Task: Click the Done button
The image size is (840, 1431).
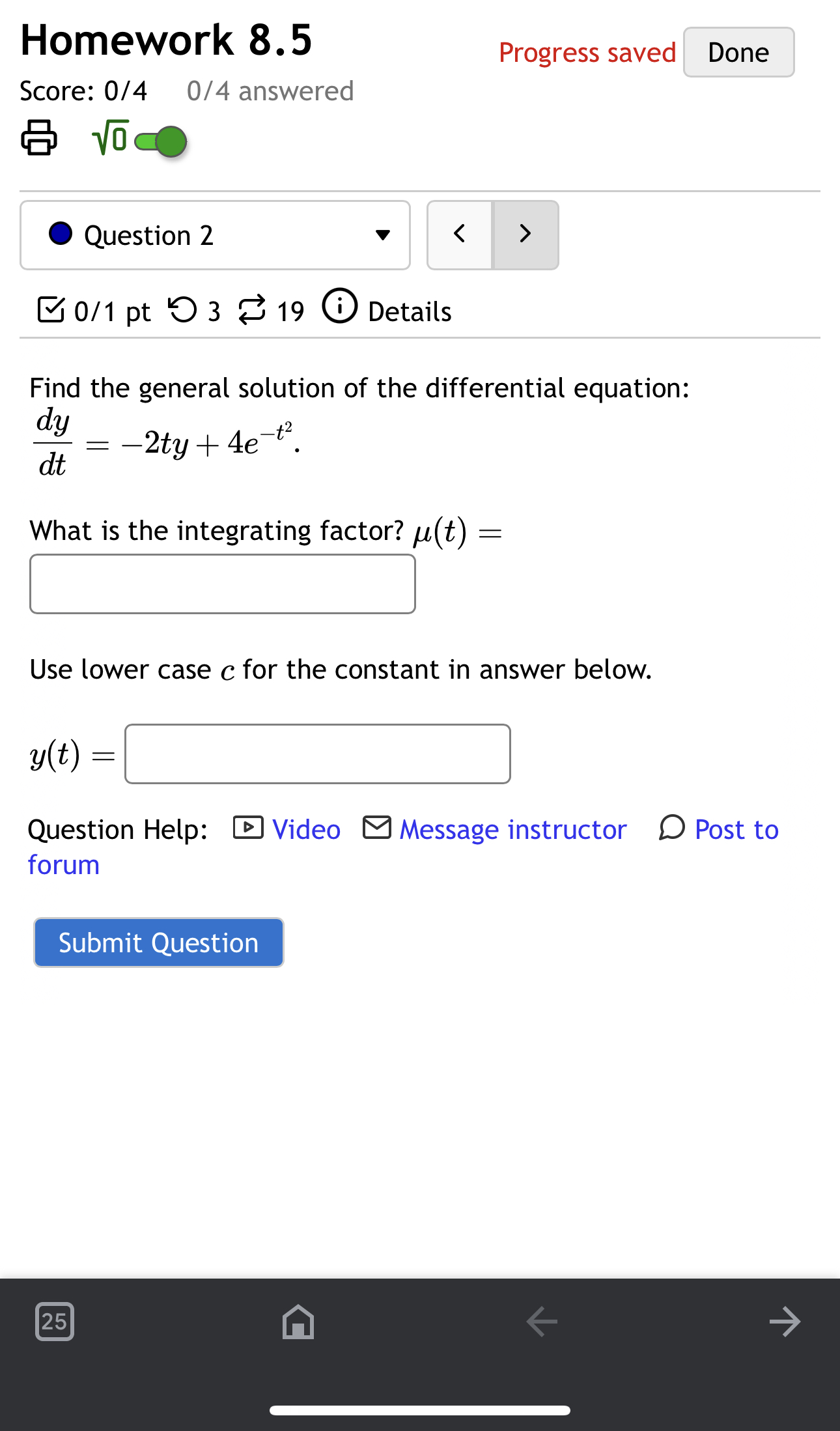Action: point(738,52)
